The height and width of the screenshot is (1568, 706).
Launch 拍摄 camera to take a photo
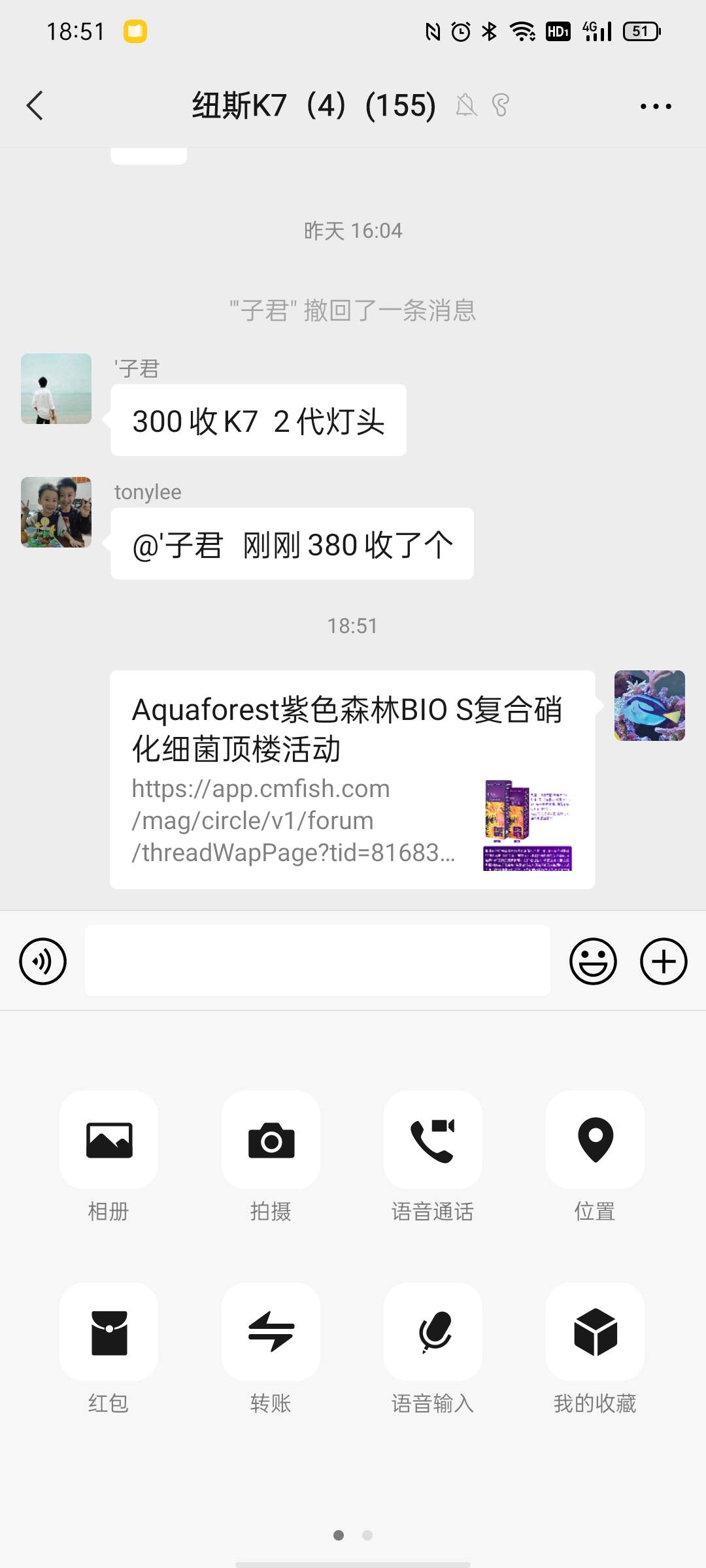(271, 1140)
